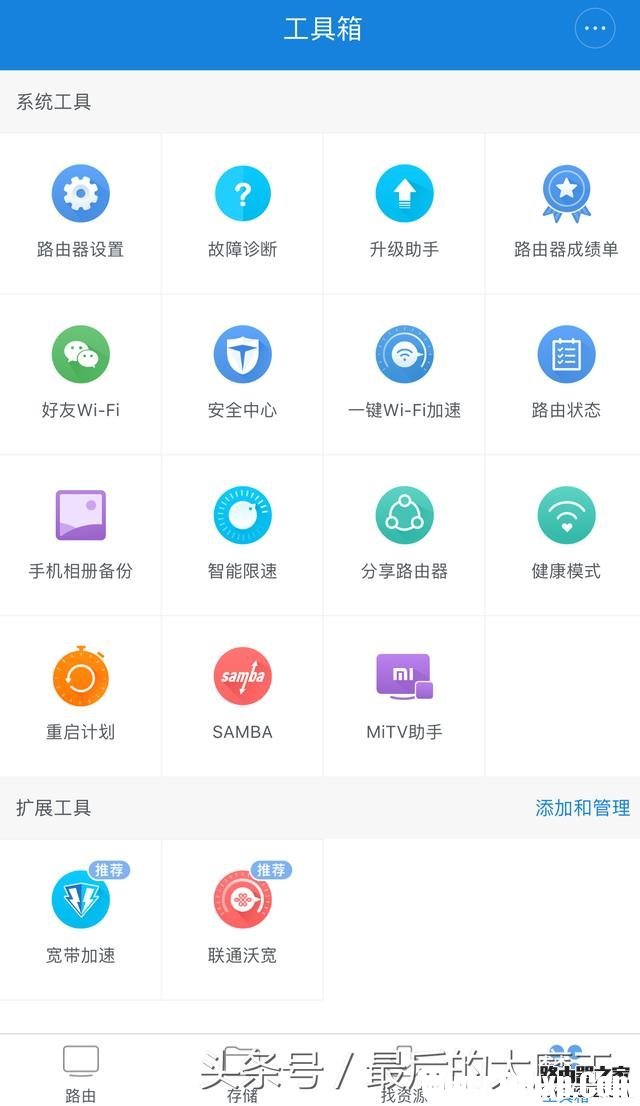This screenshot has height=1106, width=640.
Task: Select 分享路由器 share router
Action: (x=404, y=535)
